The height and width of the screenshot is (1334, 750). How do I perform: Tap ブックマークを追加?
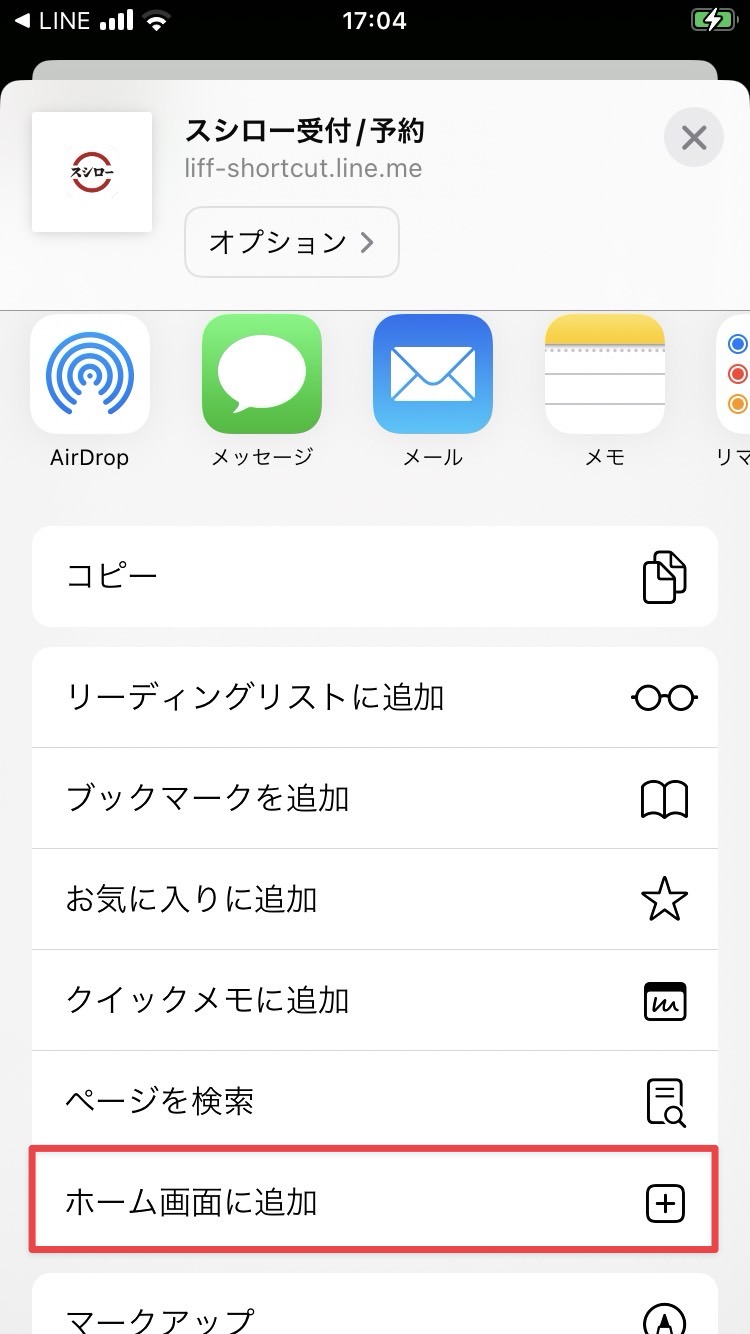tap(375, 798)
